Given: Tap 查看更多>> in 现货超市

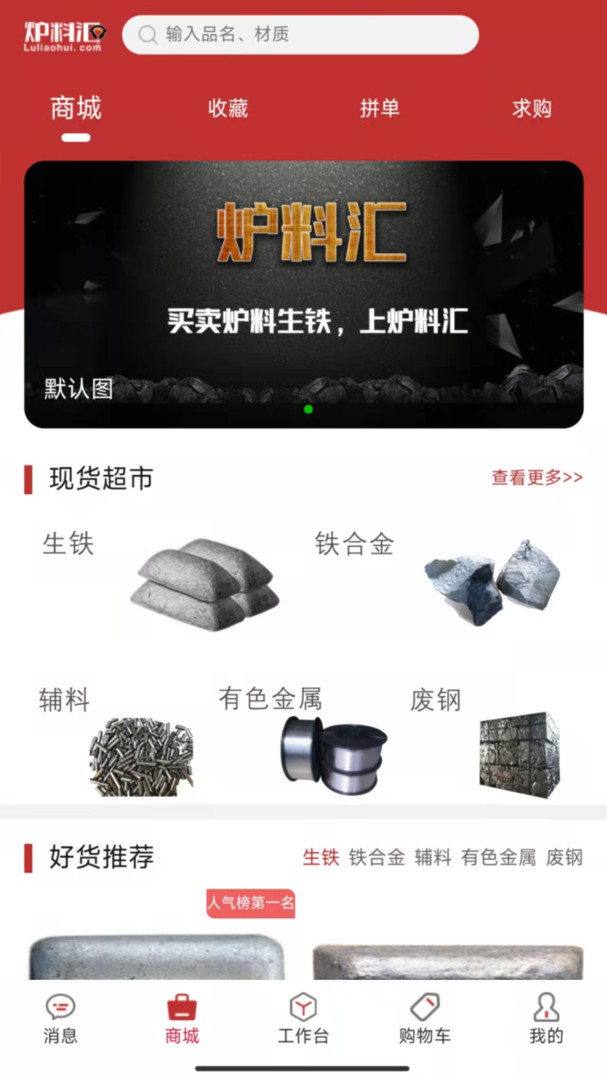Looking at the screenshot, I should click(x=537, y=478).
